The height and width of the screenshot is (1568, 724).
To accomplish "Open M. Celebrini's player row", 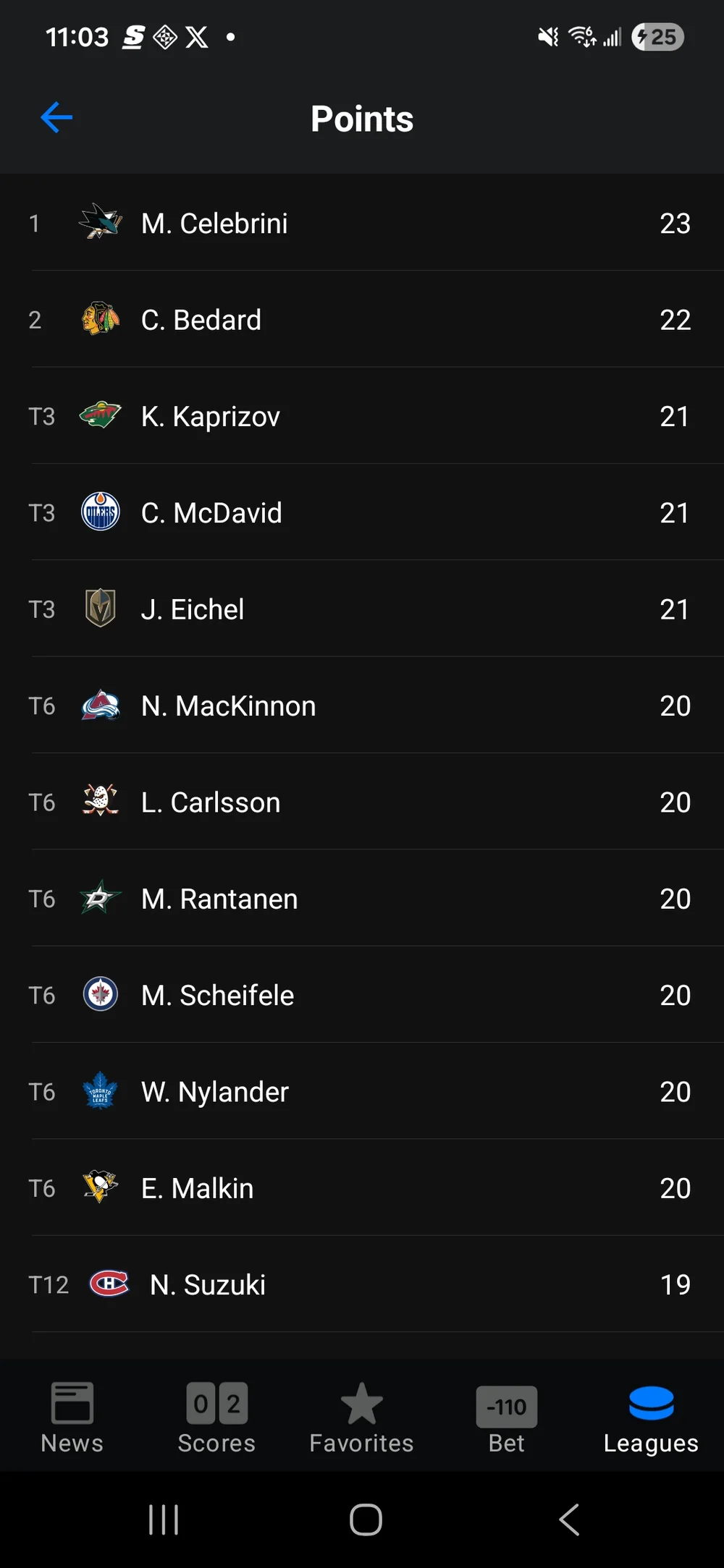I will (x=362, y=224).
